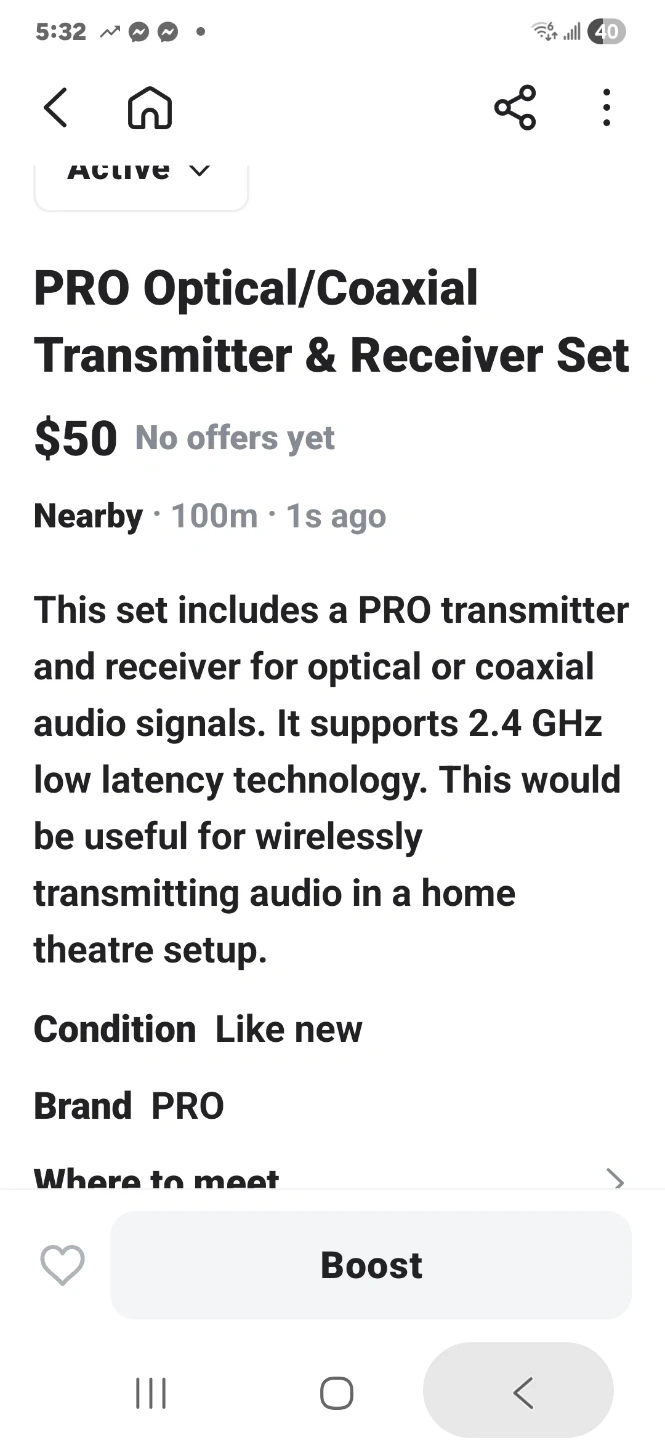Open the app home icon
This screenshot has width=665, height=1440.
point(150,108)
